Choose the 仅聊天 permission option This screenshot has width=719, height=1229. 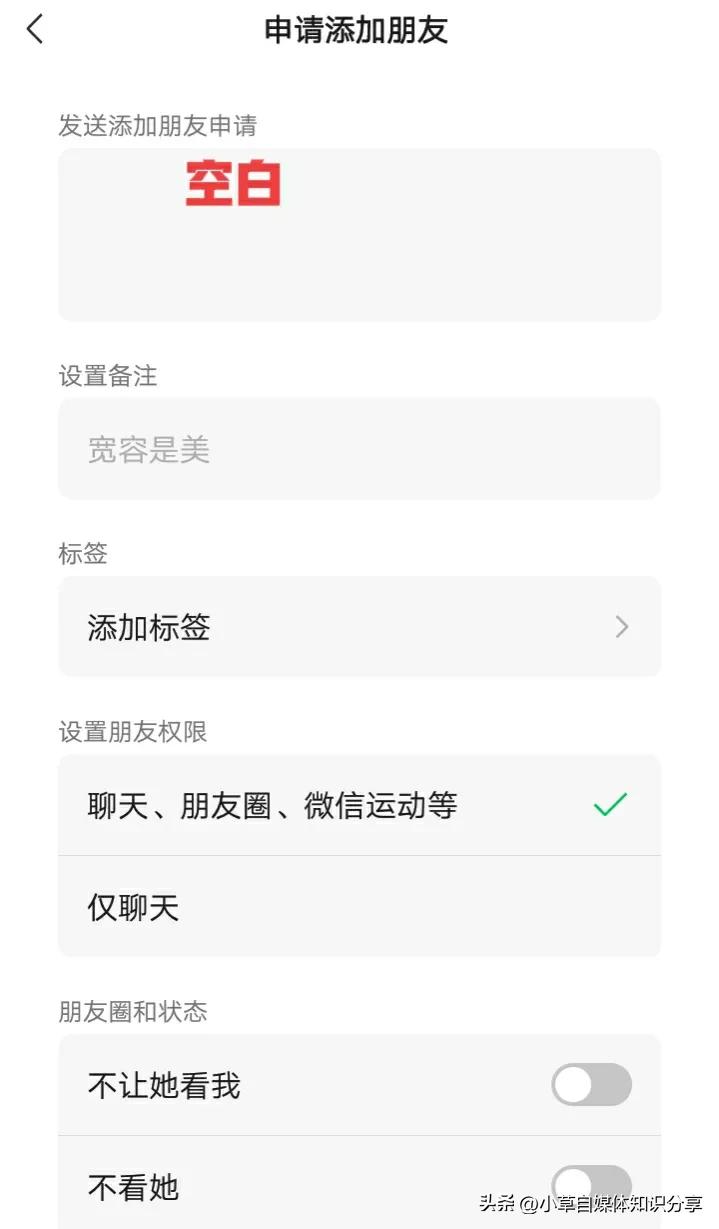click(359, 907)
